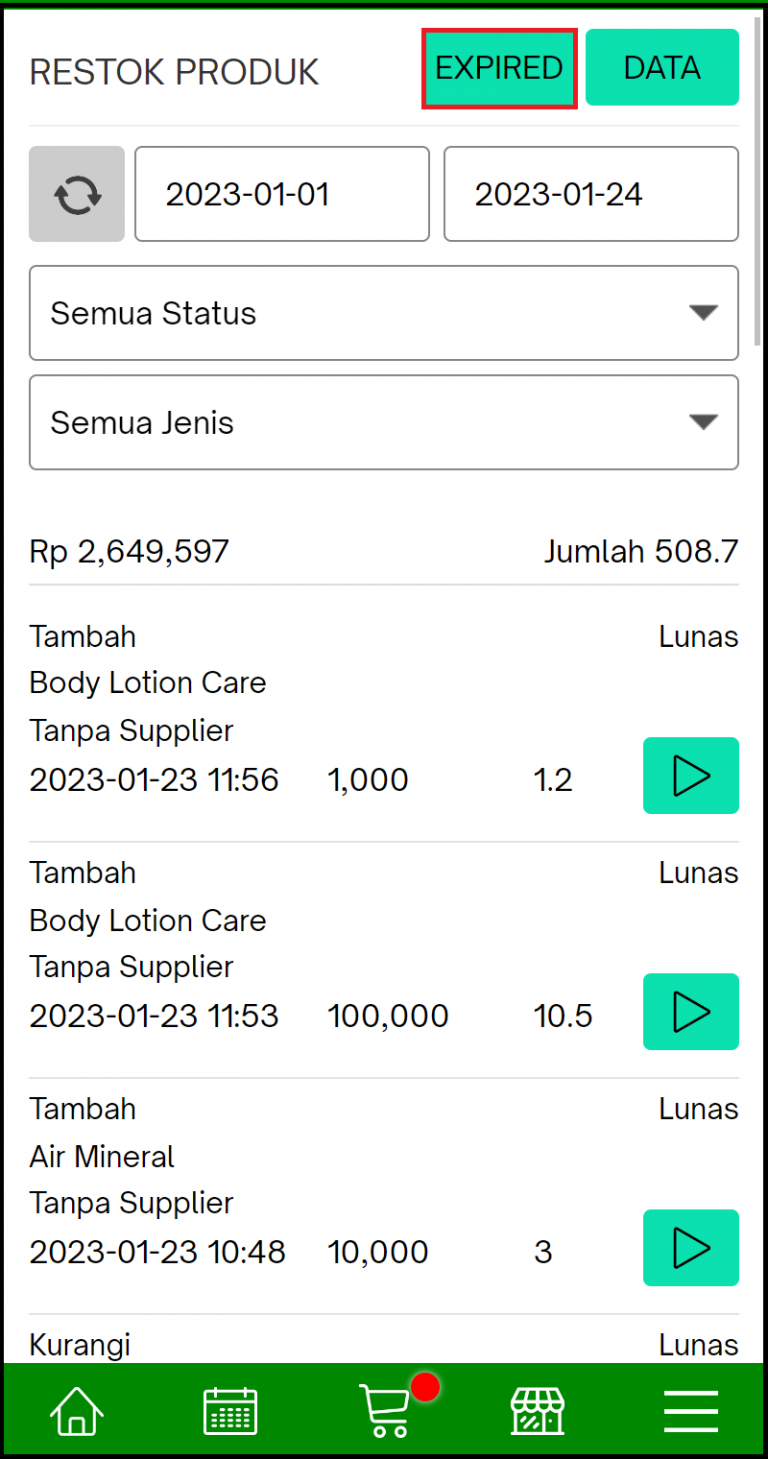
Task: Click the red notification dot on the cart
Action: coord(424,1387)
